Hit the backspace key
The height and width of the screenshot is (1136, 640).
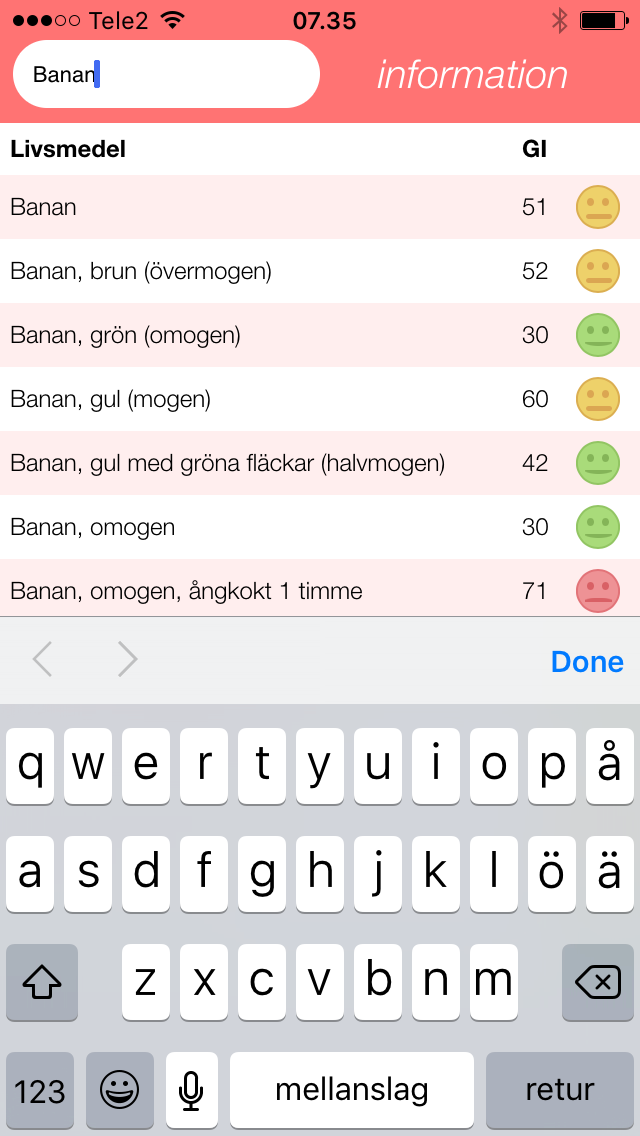(x=598, y=982)
